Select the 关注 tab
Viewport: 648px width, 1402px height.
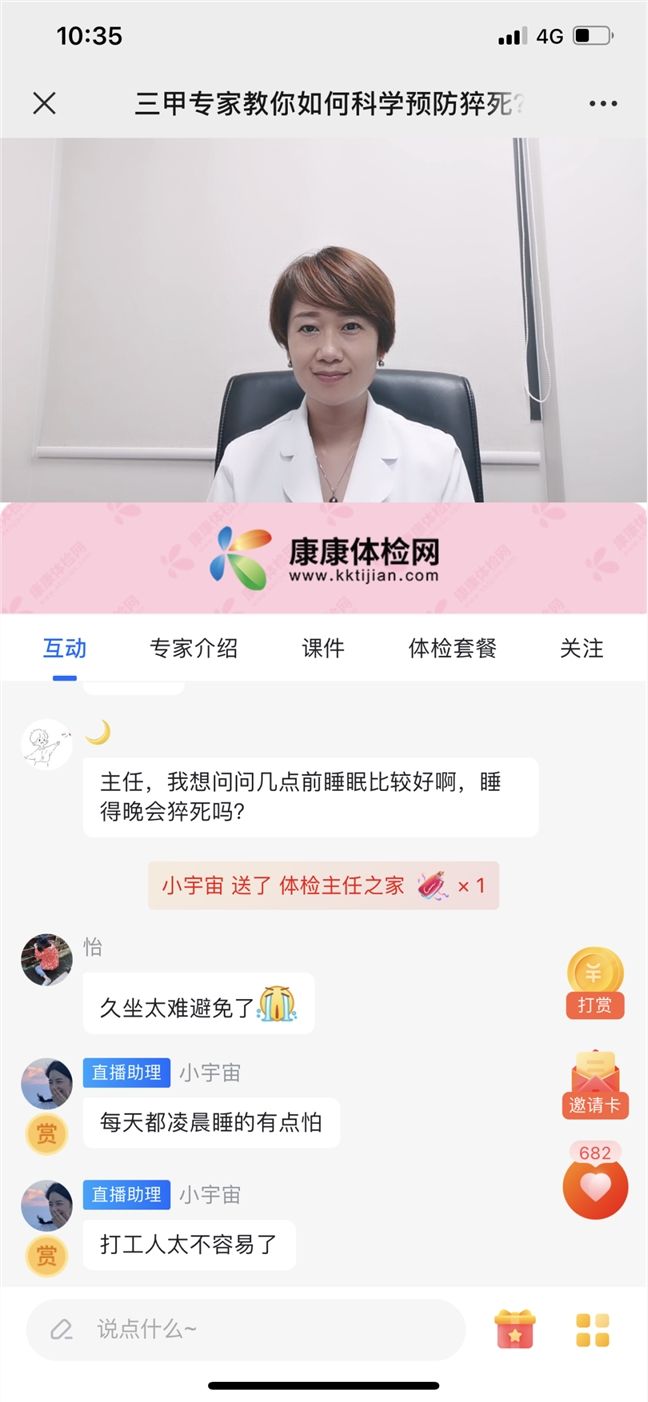pyautogui.click(x=582, y=648)
